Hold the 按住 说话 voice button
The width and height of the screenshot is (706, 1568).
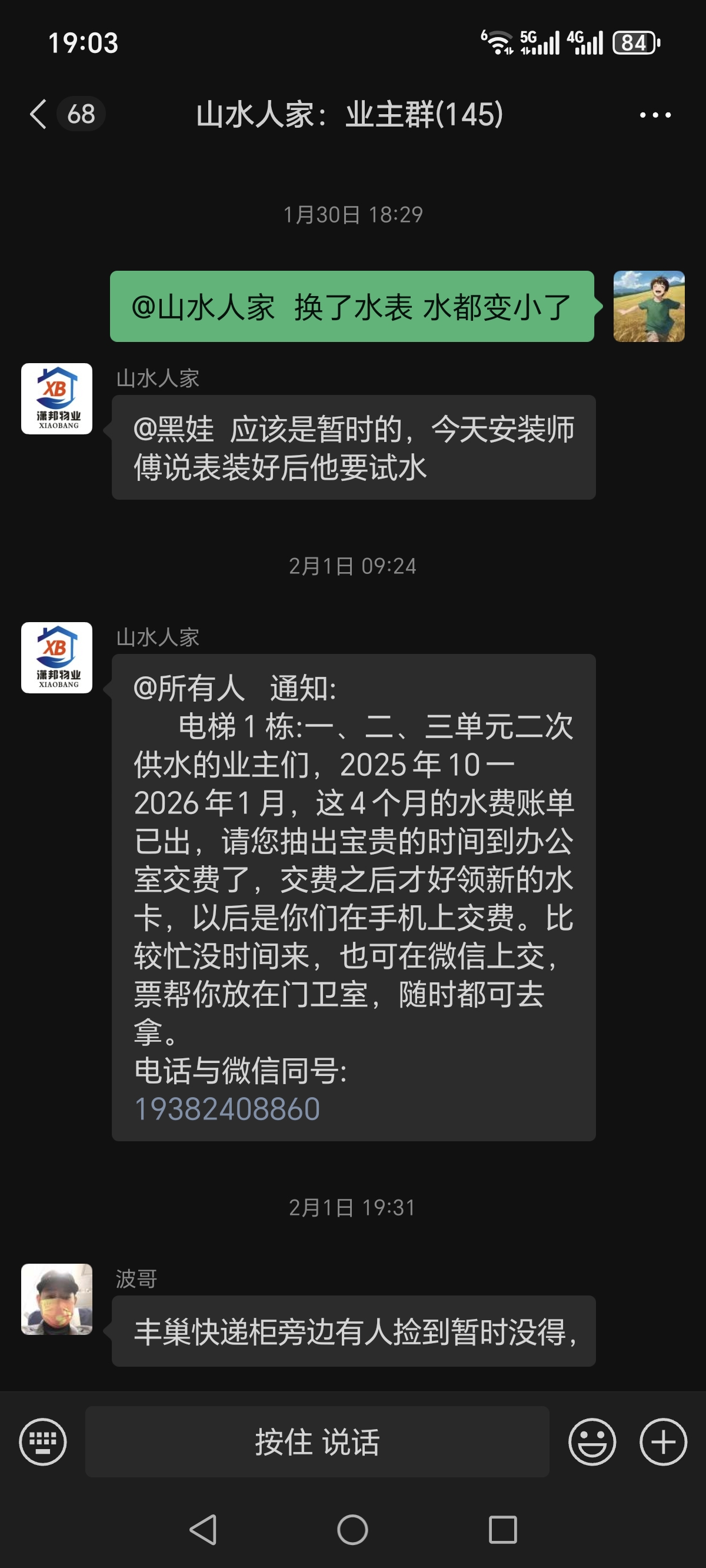tap(317, 1441)
